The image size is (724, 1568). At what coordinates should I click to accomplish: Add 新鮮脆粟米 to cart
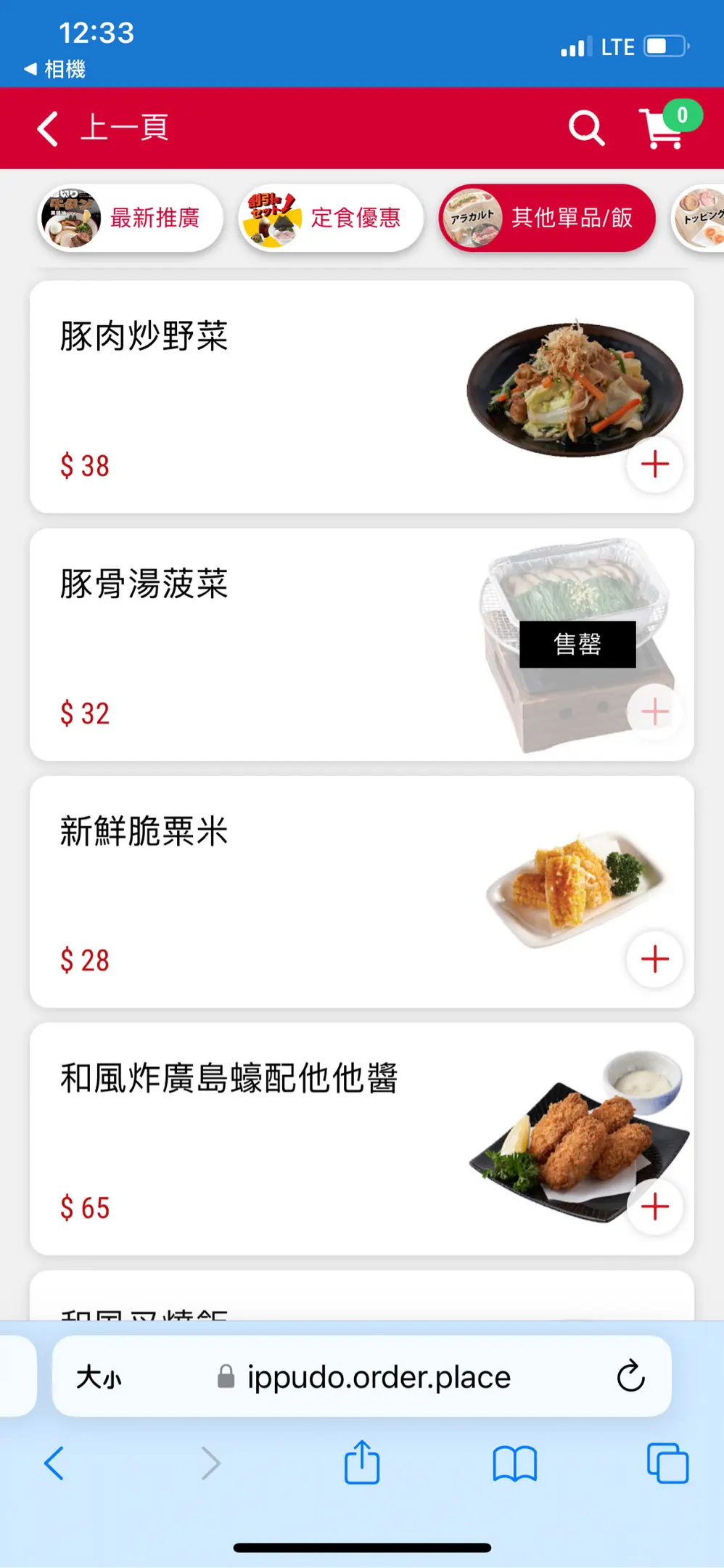point(654,959)
